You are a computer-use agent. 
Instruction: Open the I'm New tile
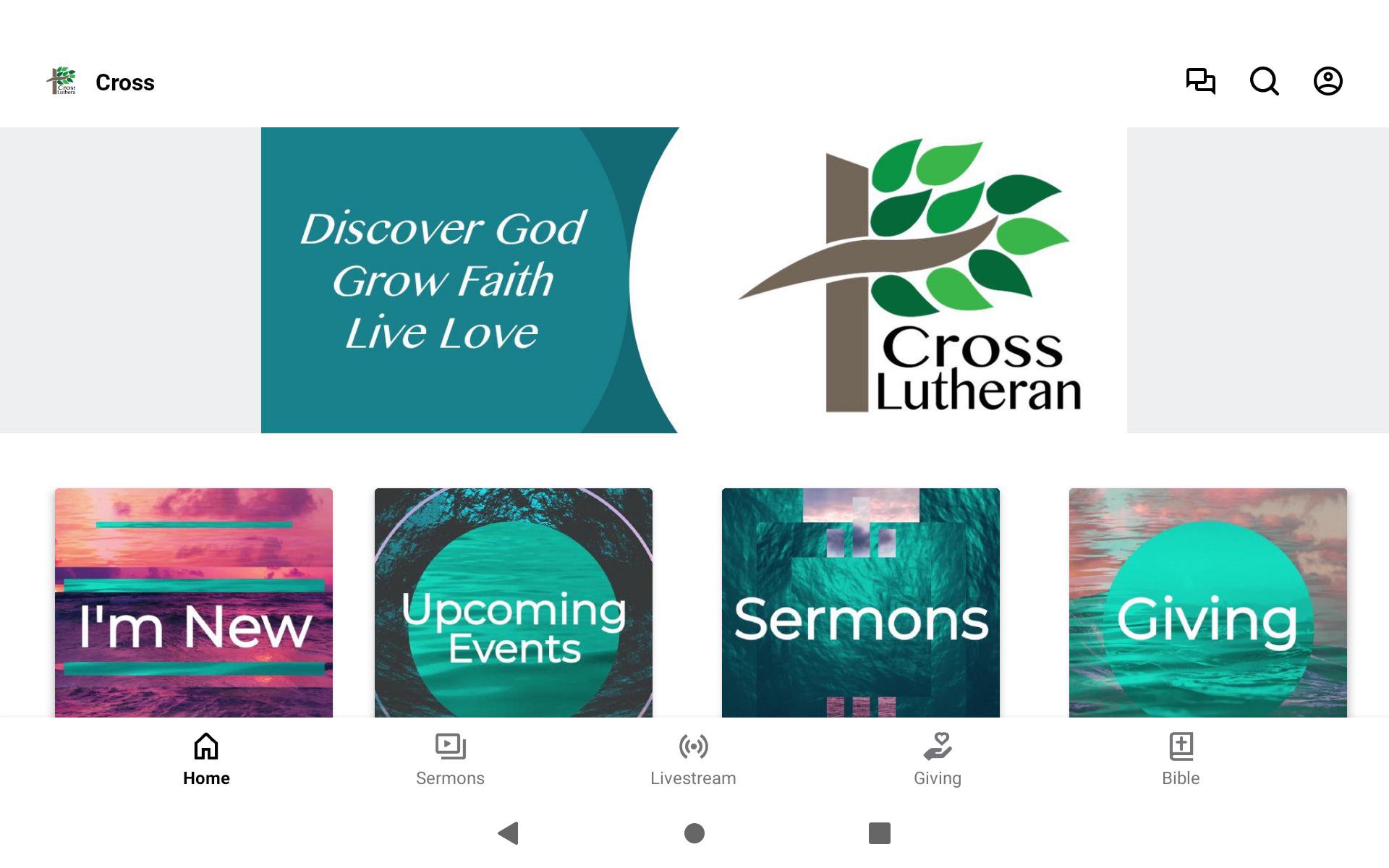[x=194, y=603]
